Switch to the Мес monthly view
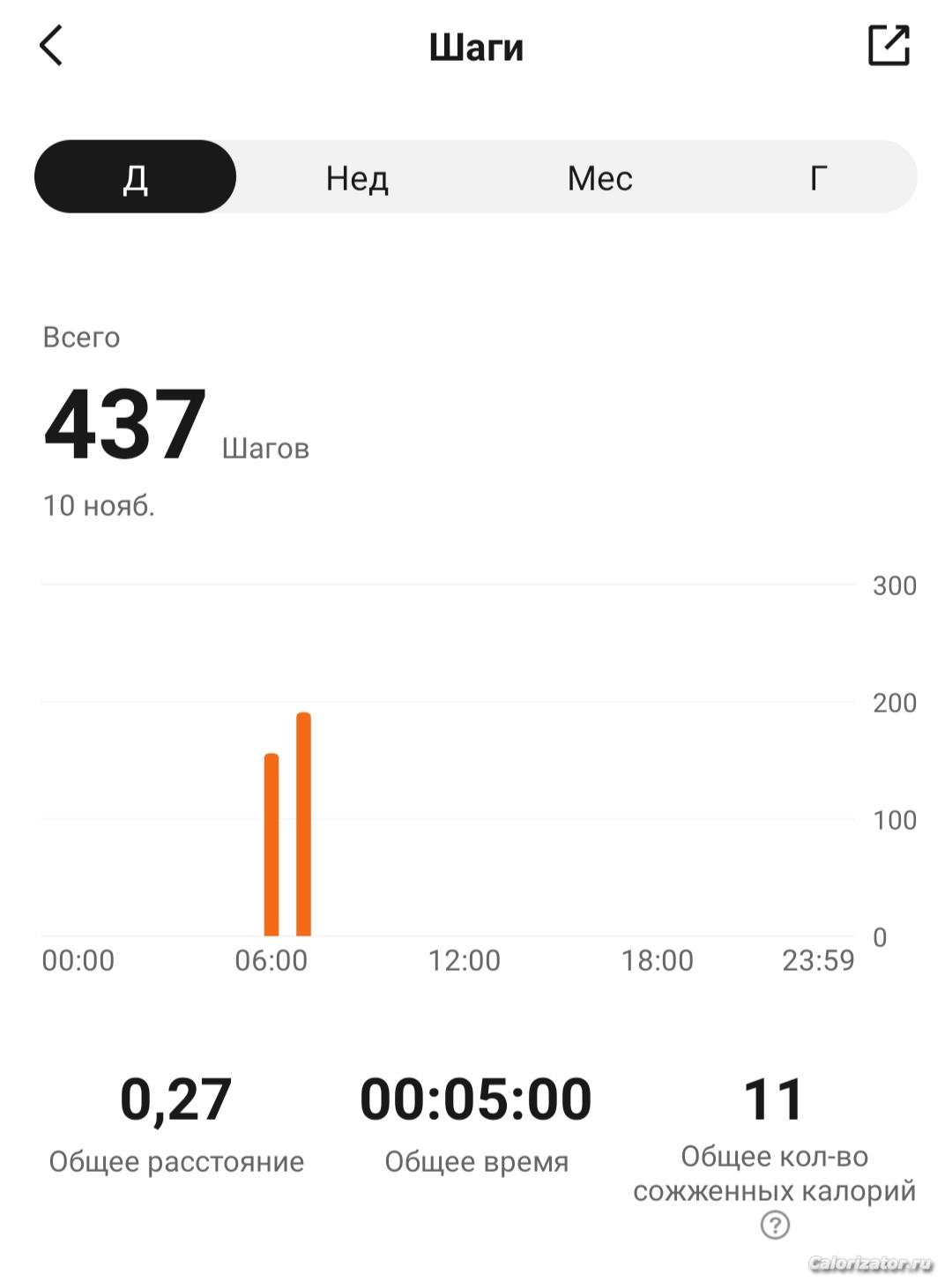This screenshot has width=952, height=1282. 599,177
